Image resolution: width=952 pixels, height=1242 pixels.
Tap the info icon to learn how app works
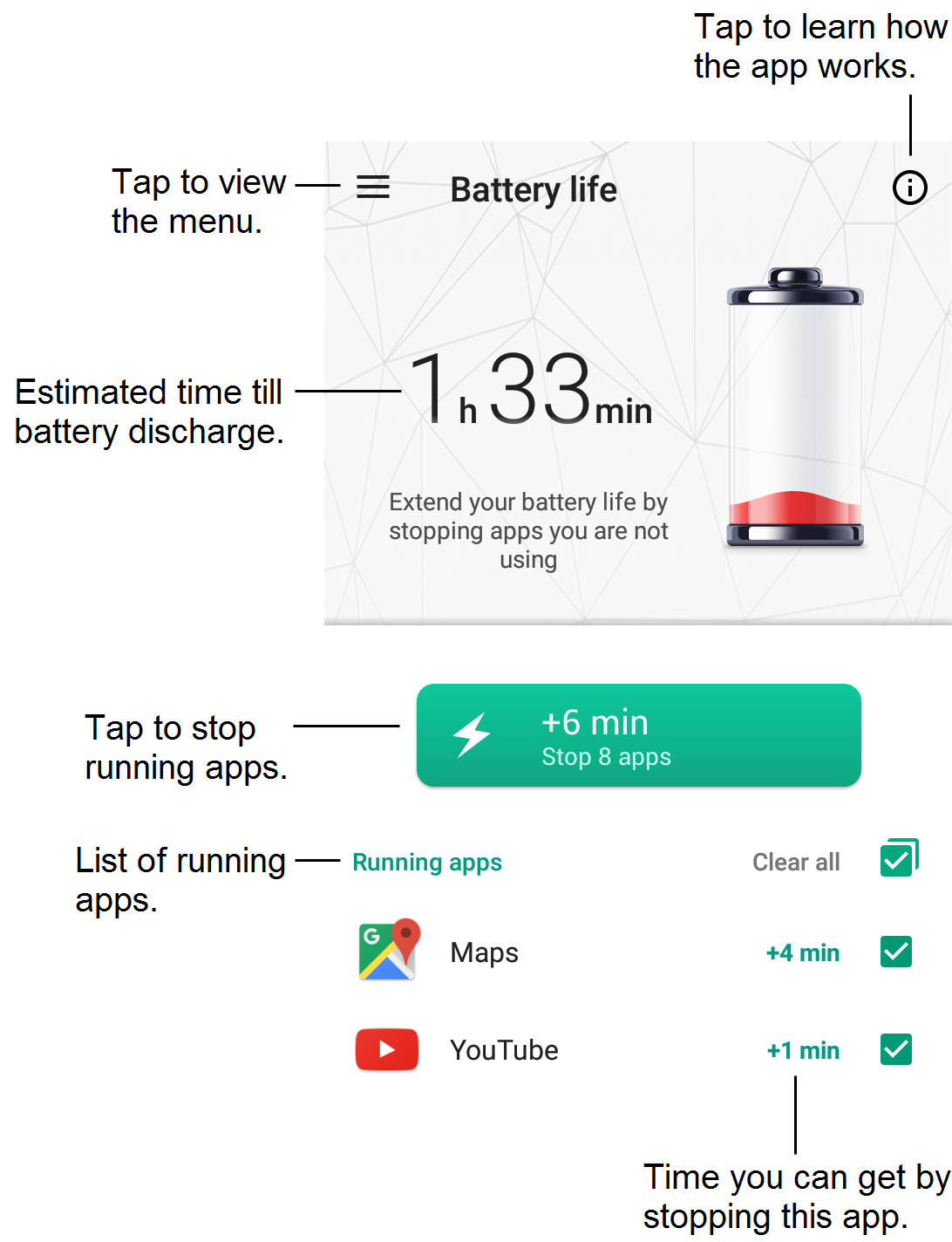[909, 188]
